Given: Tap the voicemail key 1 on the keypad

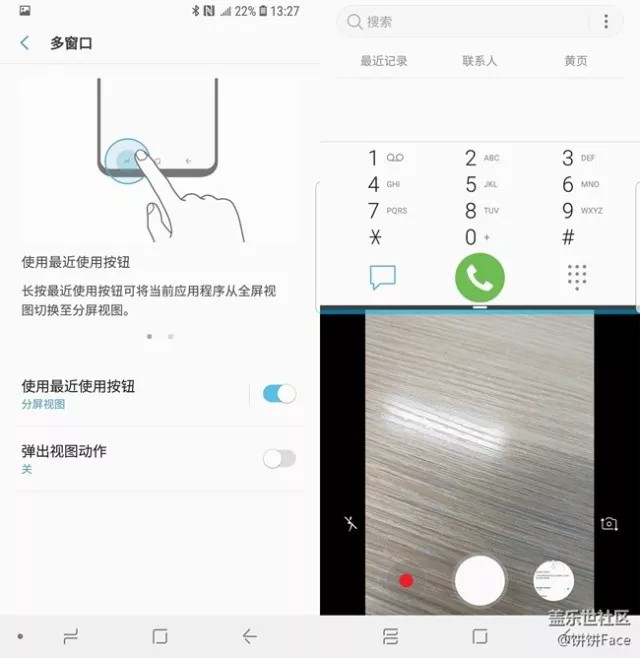Looking at the screenshot, I should coord(384,158).
